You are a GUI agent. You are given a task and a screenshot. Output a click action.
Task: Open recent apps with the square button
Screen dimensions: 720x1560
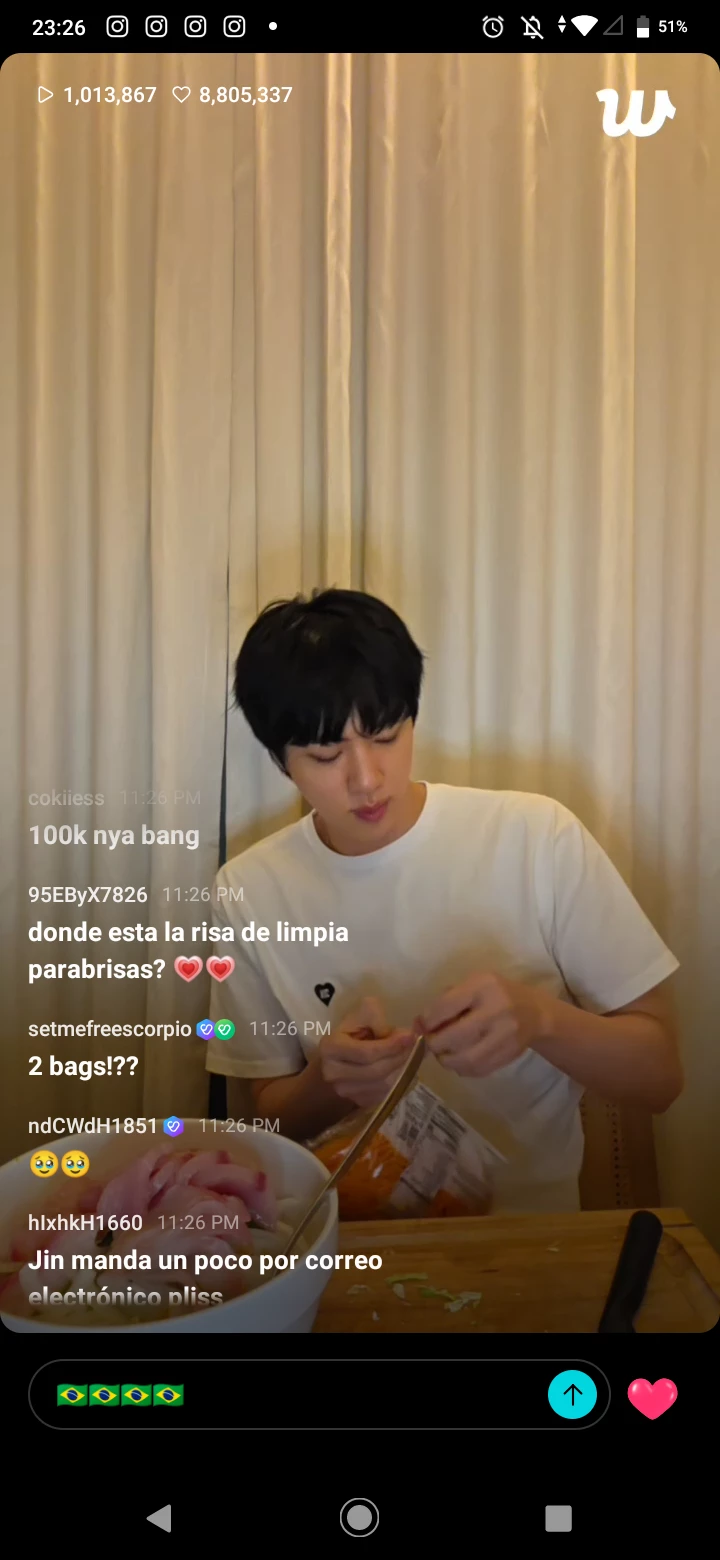coord(558,1518)
